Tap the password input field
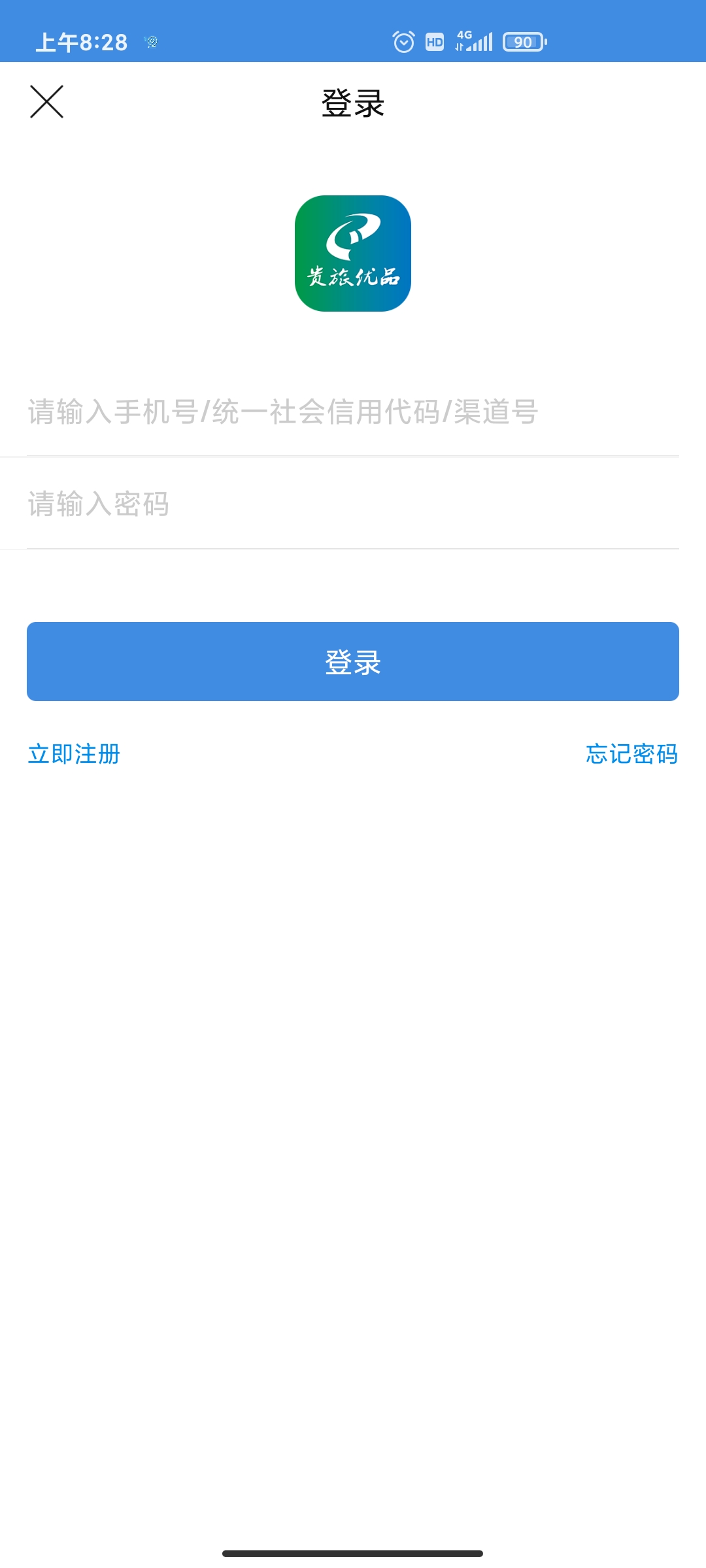The height and width of the screenshot is (1568, 706). click(352, 504)
